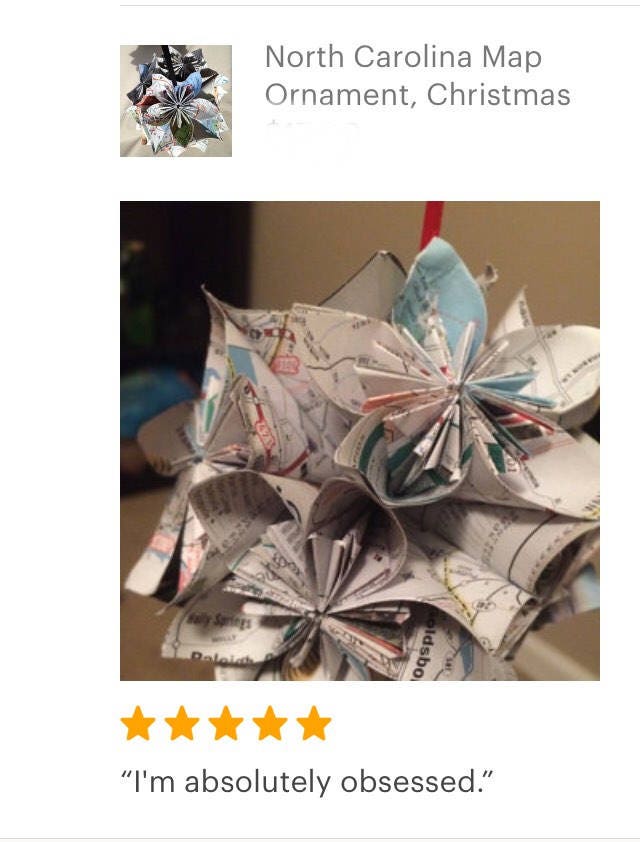Viewport: 640px width, 842px height.
Task: View the reviewer's ornament photo full size
Action: 360,440
